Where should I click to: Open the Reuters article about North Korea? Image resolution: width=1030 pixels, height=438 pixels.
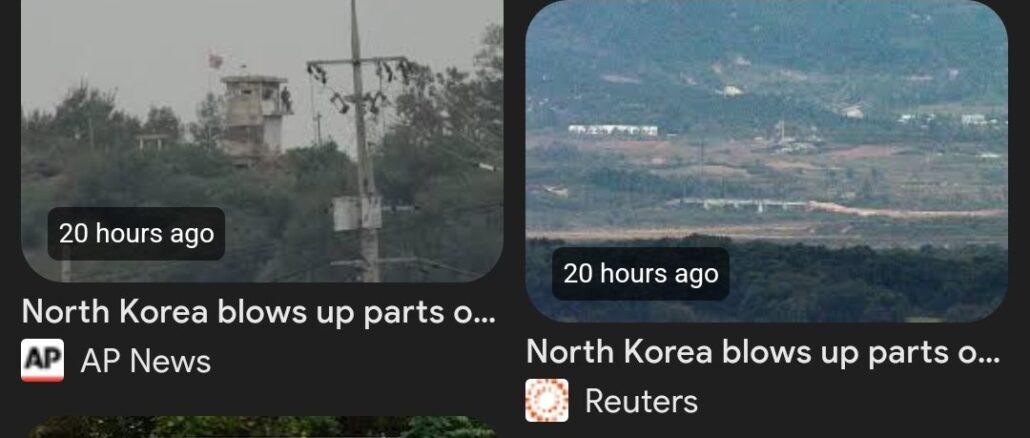point(762,352)
